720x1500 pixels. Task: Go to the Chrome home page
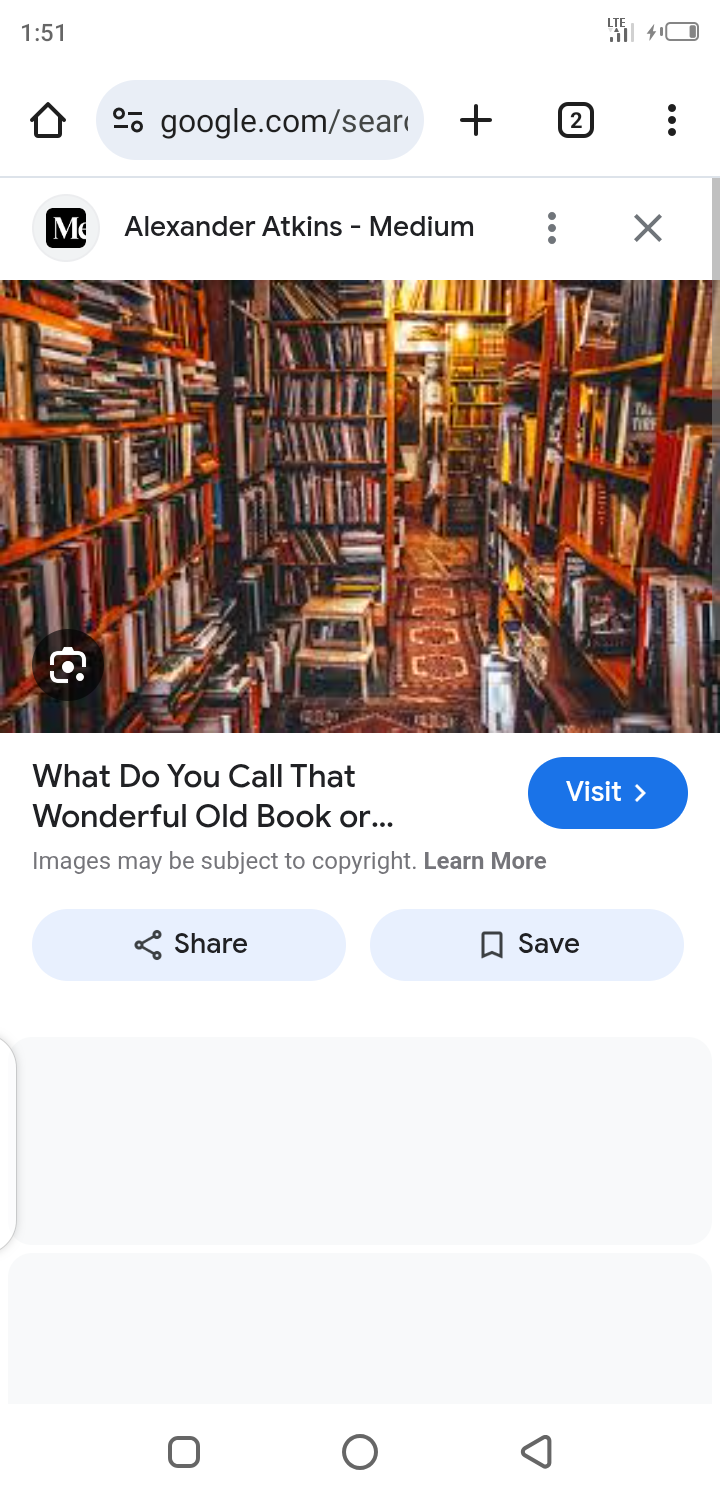pyautogui.click(x=48, y=121)
